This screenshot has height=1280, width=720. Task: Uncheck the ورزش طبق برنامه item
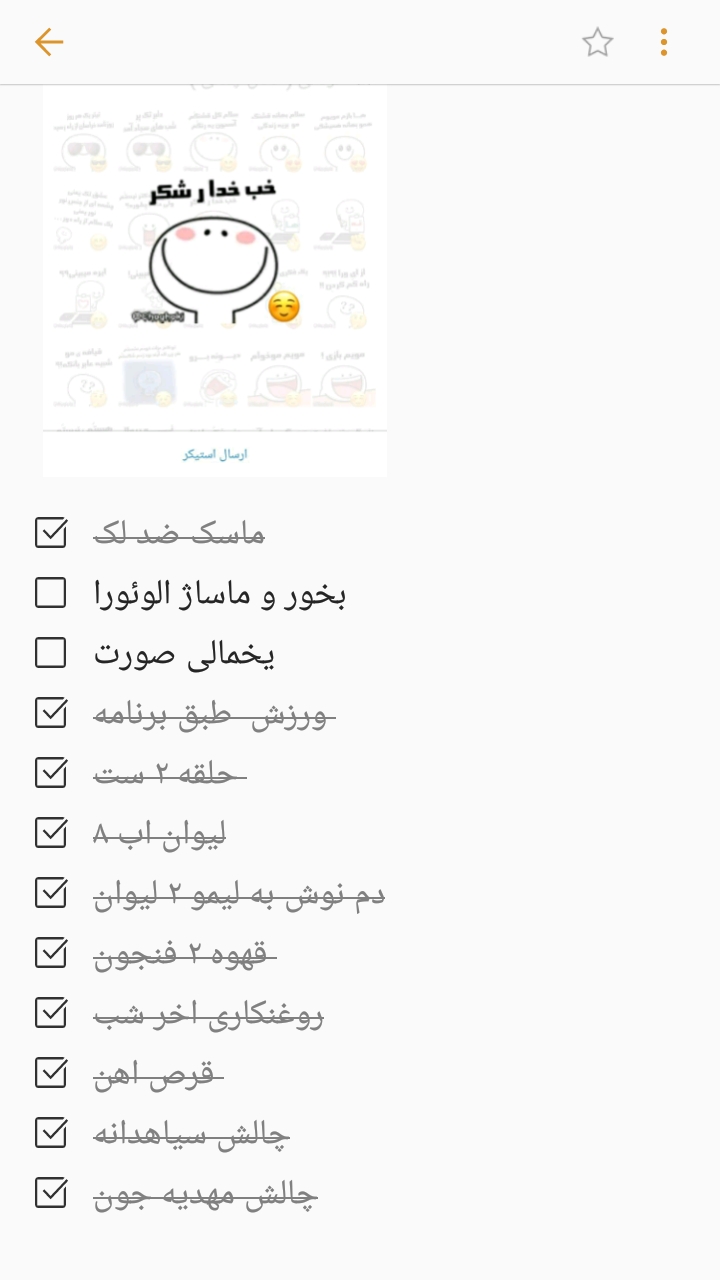point(51,713)
